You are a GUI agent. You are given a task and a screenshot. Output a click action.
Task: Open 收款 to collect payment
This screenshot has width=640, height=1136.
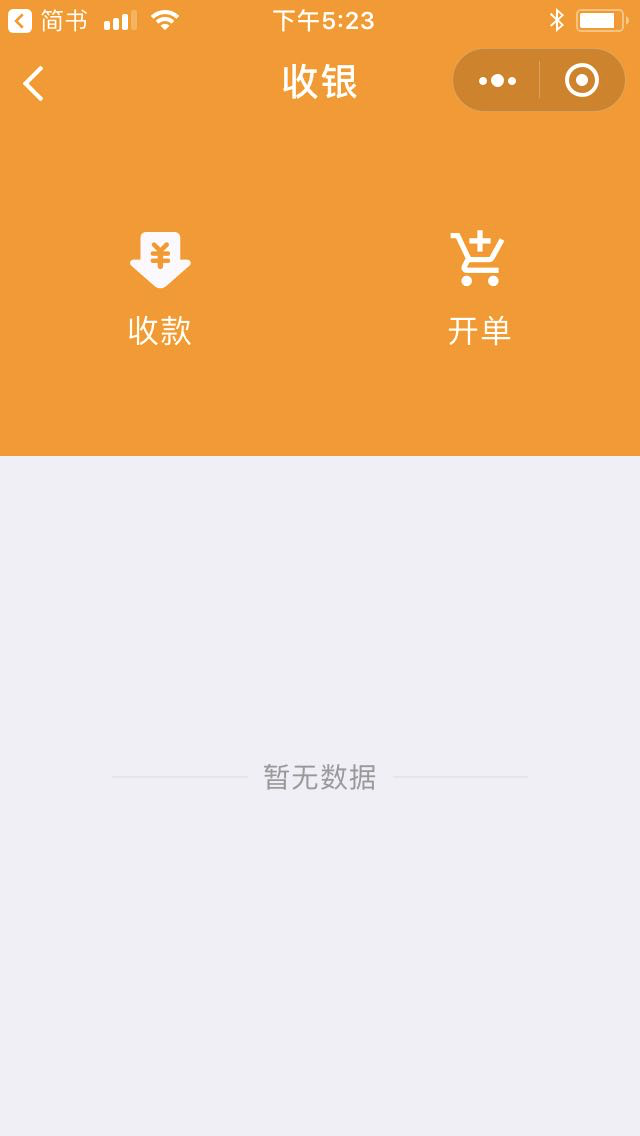[160, 288]
